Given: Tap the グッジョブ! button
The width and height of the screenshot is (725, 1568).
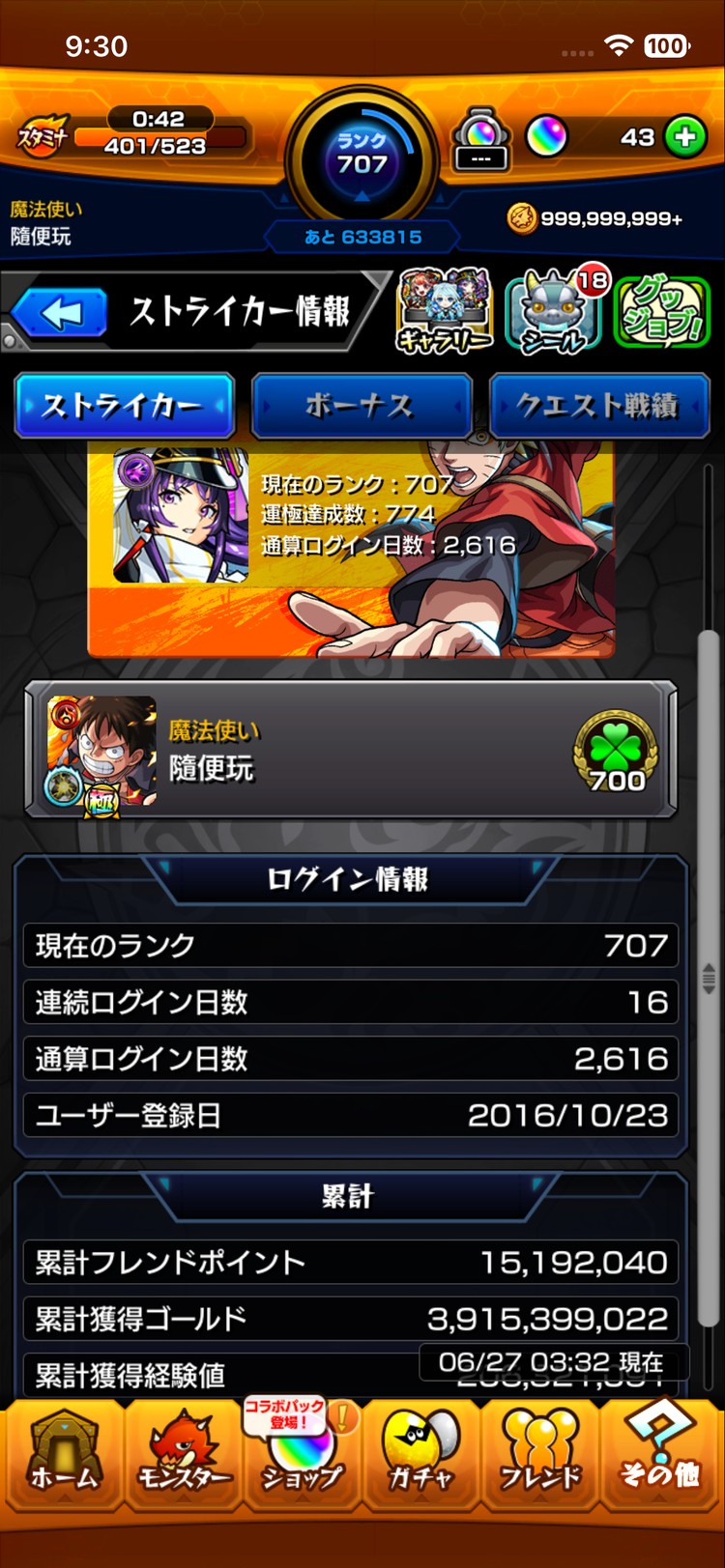Looking at the screenshot, I should pos(663,311).
